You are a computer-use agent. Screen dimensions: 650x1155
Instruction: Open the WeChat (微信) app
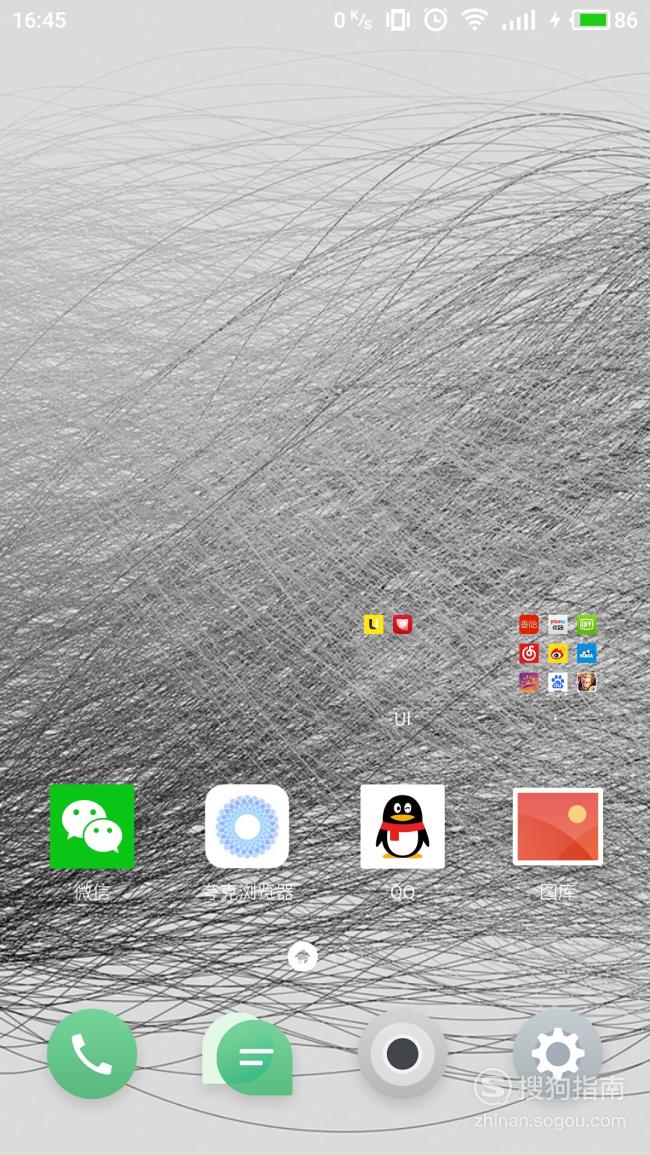tap(92, 826)
